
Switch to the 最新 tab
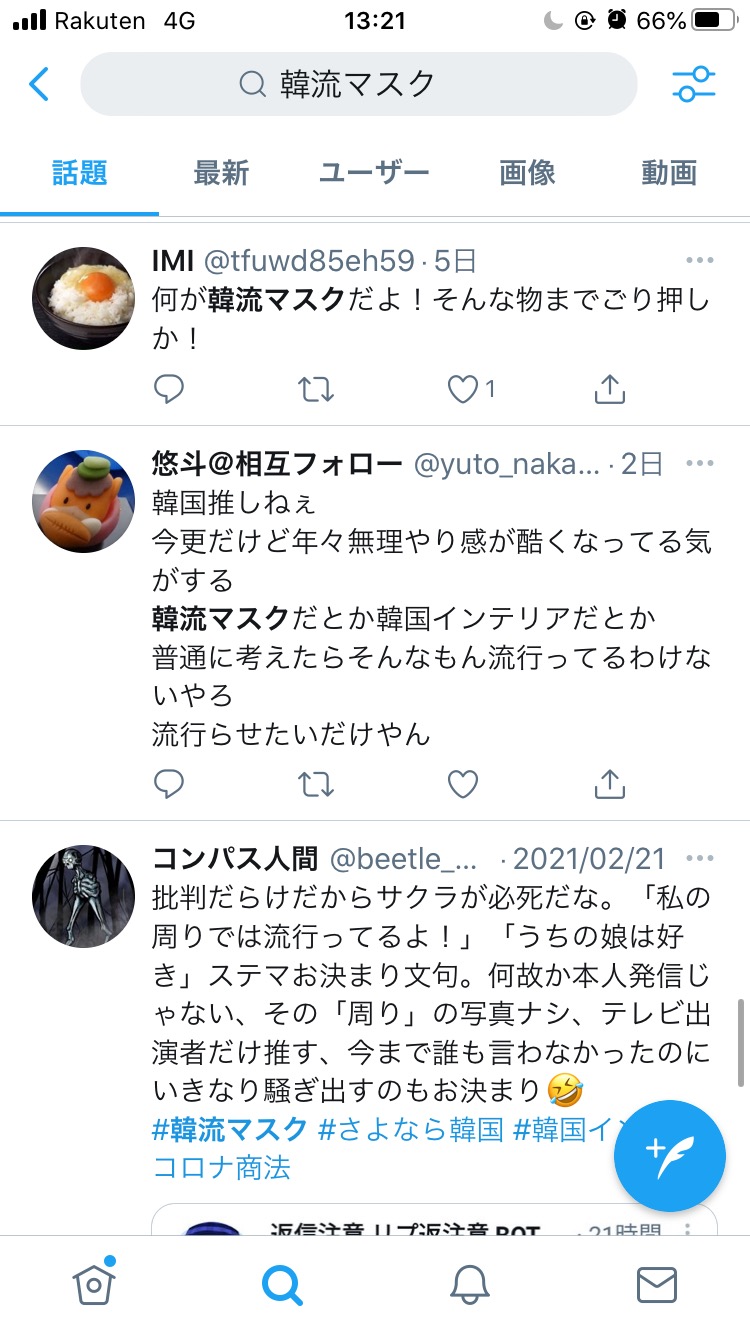[x=221, y=173]
